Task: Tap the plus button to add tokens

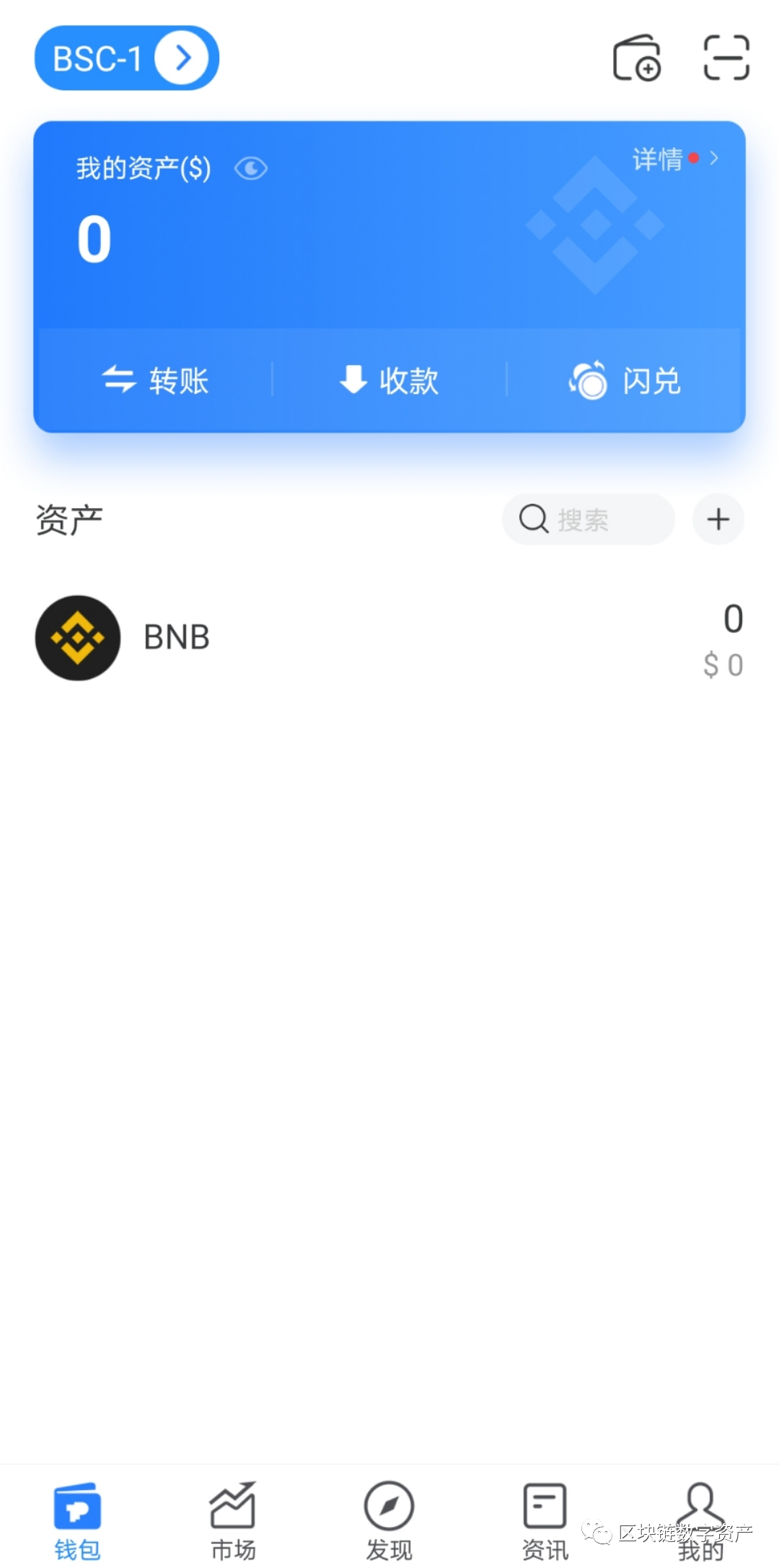Action: point(718,519)
